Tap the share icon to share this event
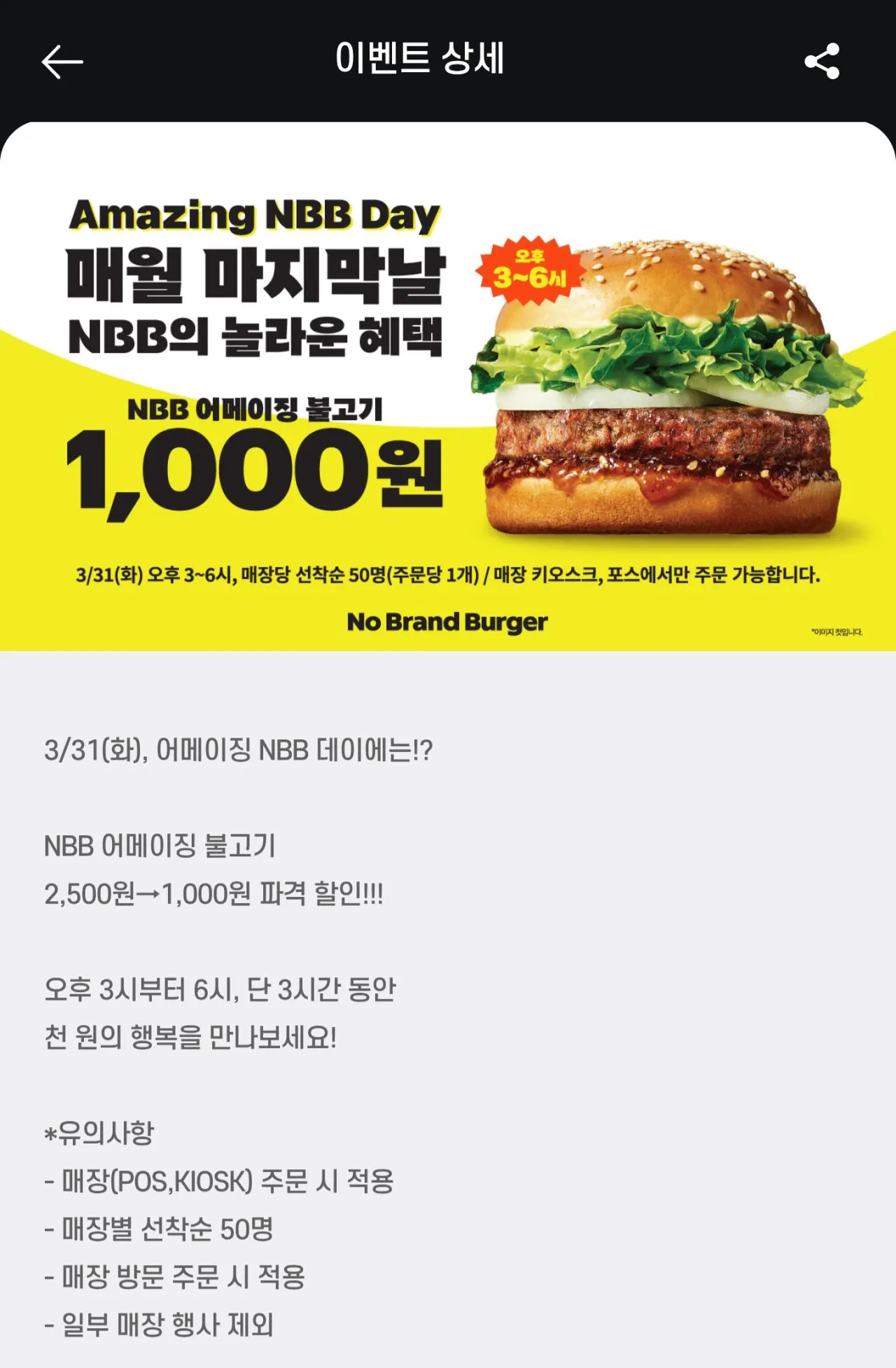This screenshot has height=1368, width=896. click(824, 62)
